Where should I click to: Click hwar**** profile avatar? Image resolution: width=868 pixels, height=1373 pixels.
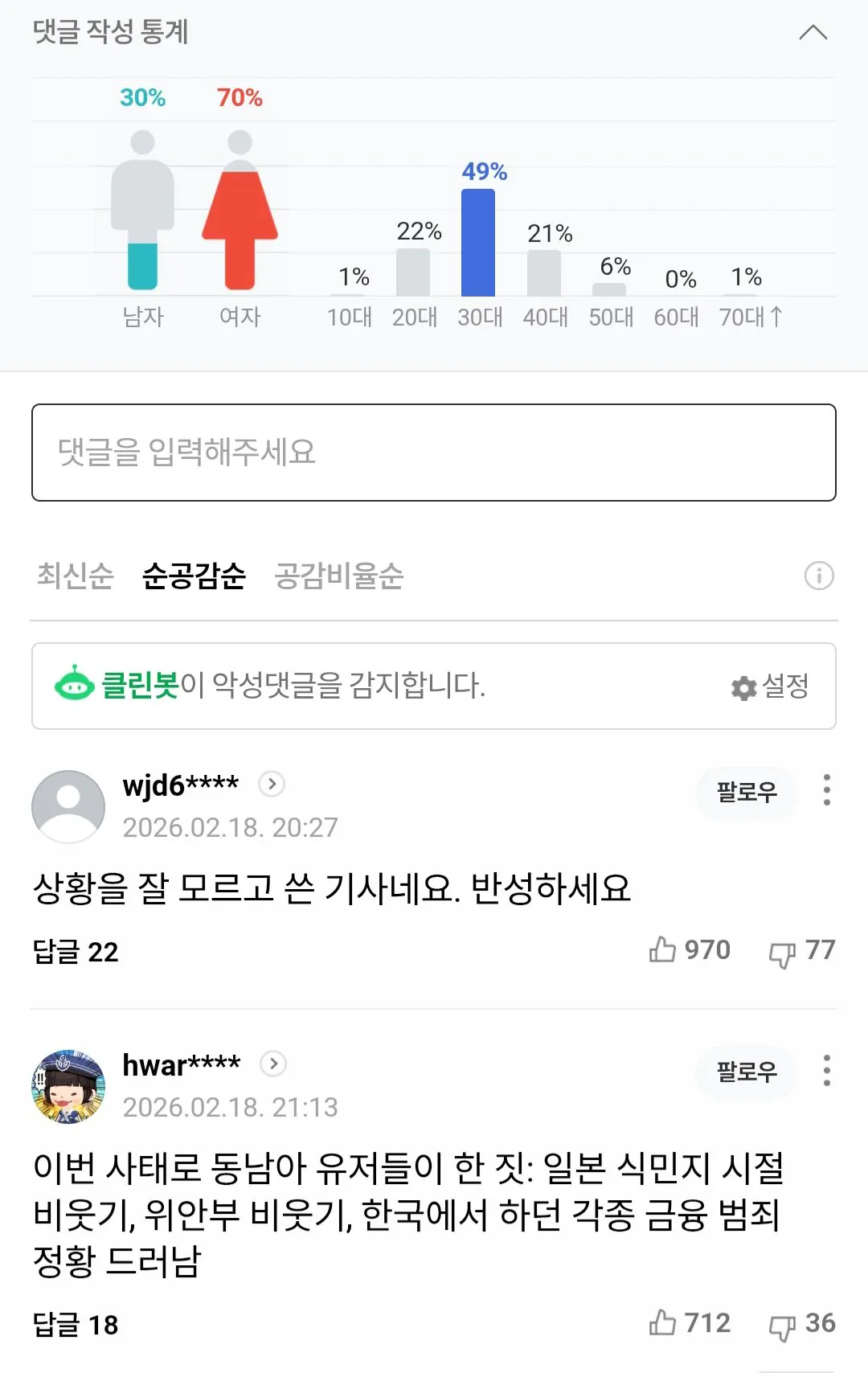pos(68,1087)
